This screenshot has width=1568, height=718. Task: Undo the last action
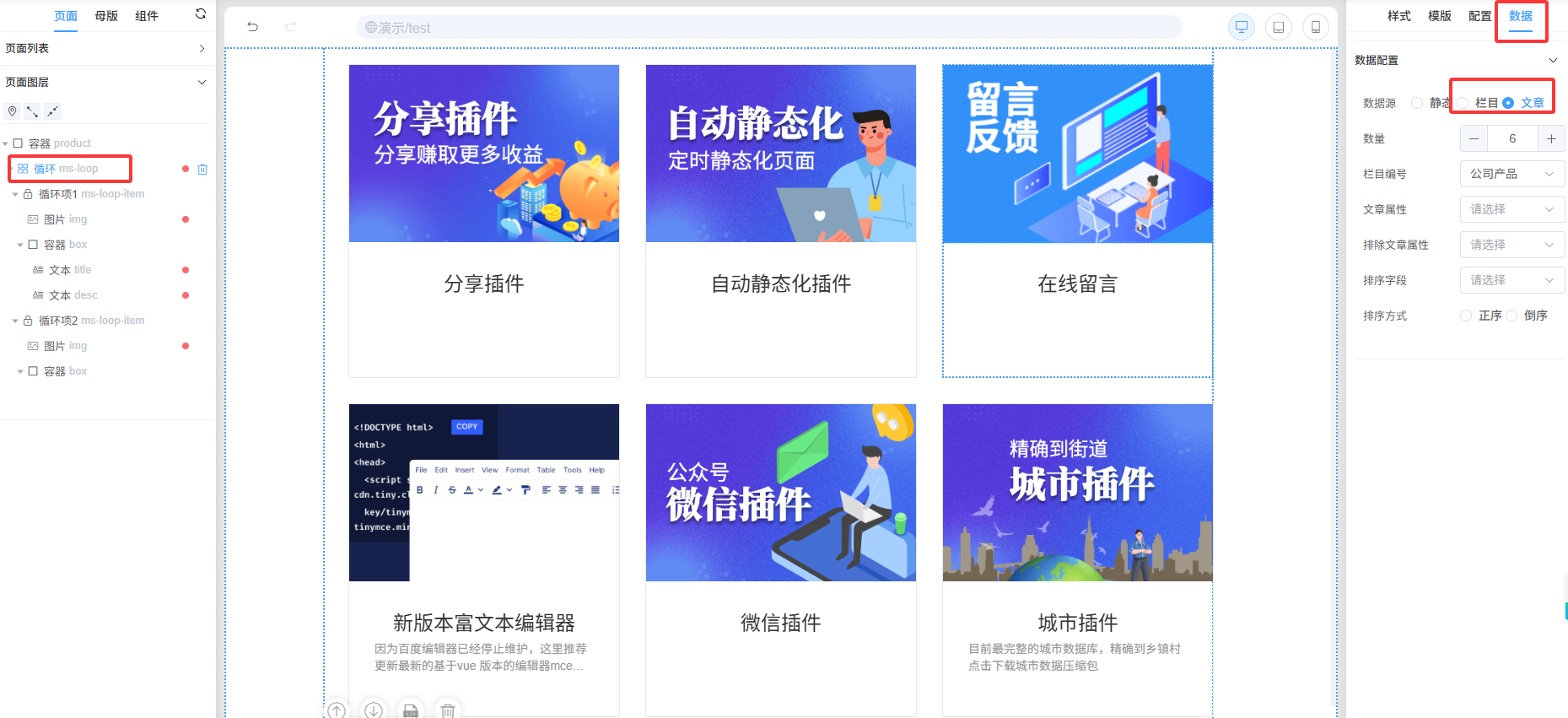click(x=252, y=27)
